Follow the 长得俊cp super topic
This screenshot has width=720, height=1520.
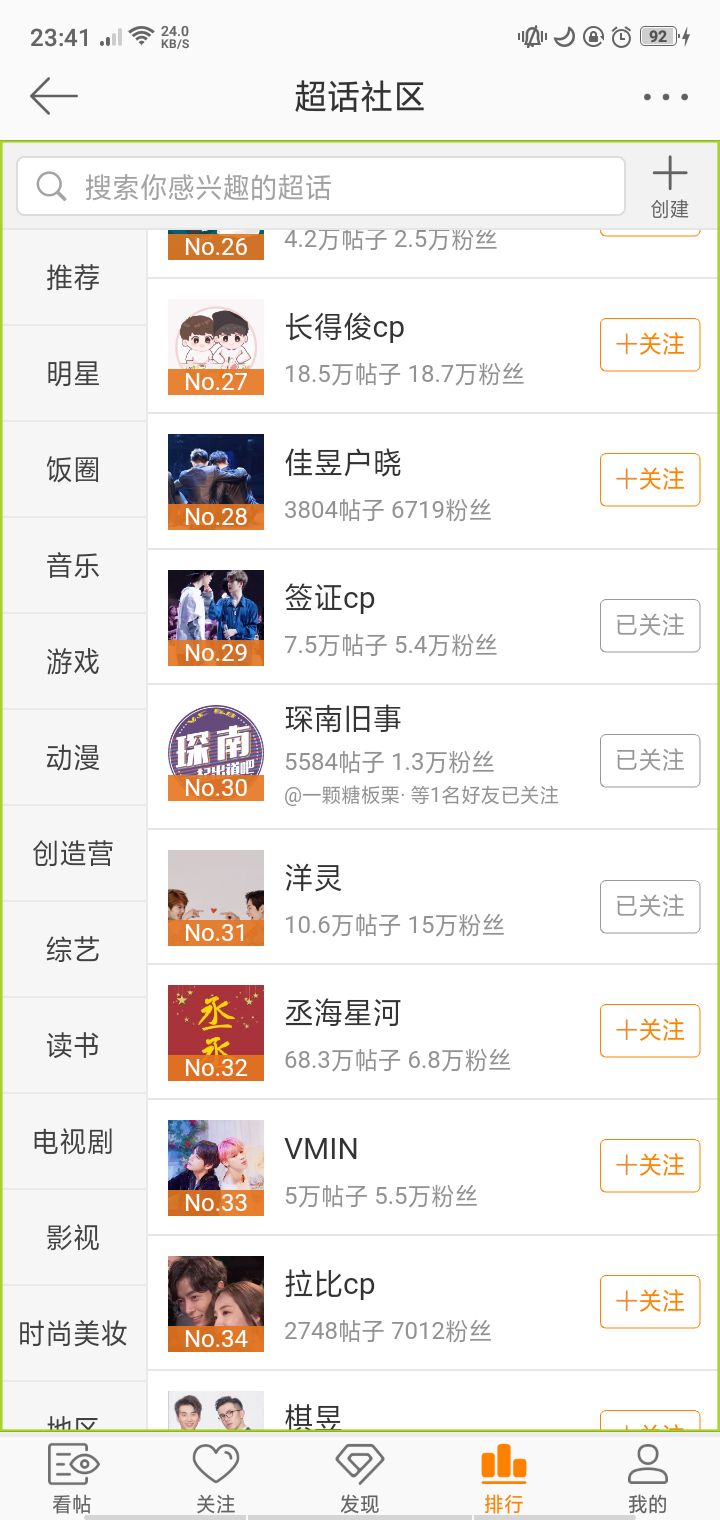click(650, 345)
